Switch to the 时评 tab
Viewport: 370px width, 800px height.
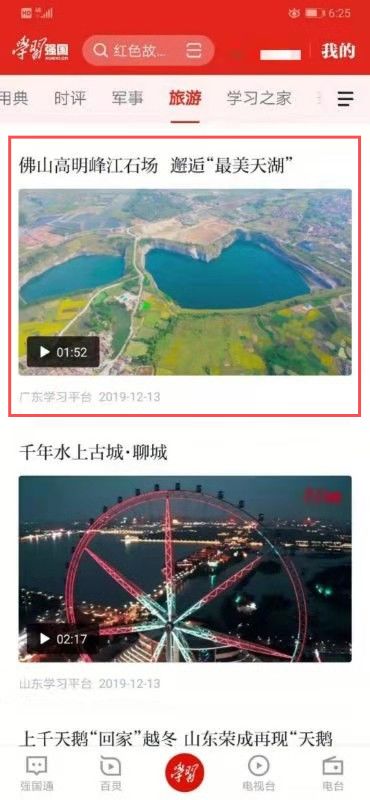[70, 98]
